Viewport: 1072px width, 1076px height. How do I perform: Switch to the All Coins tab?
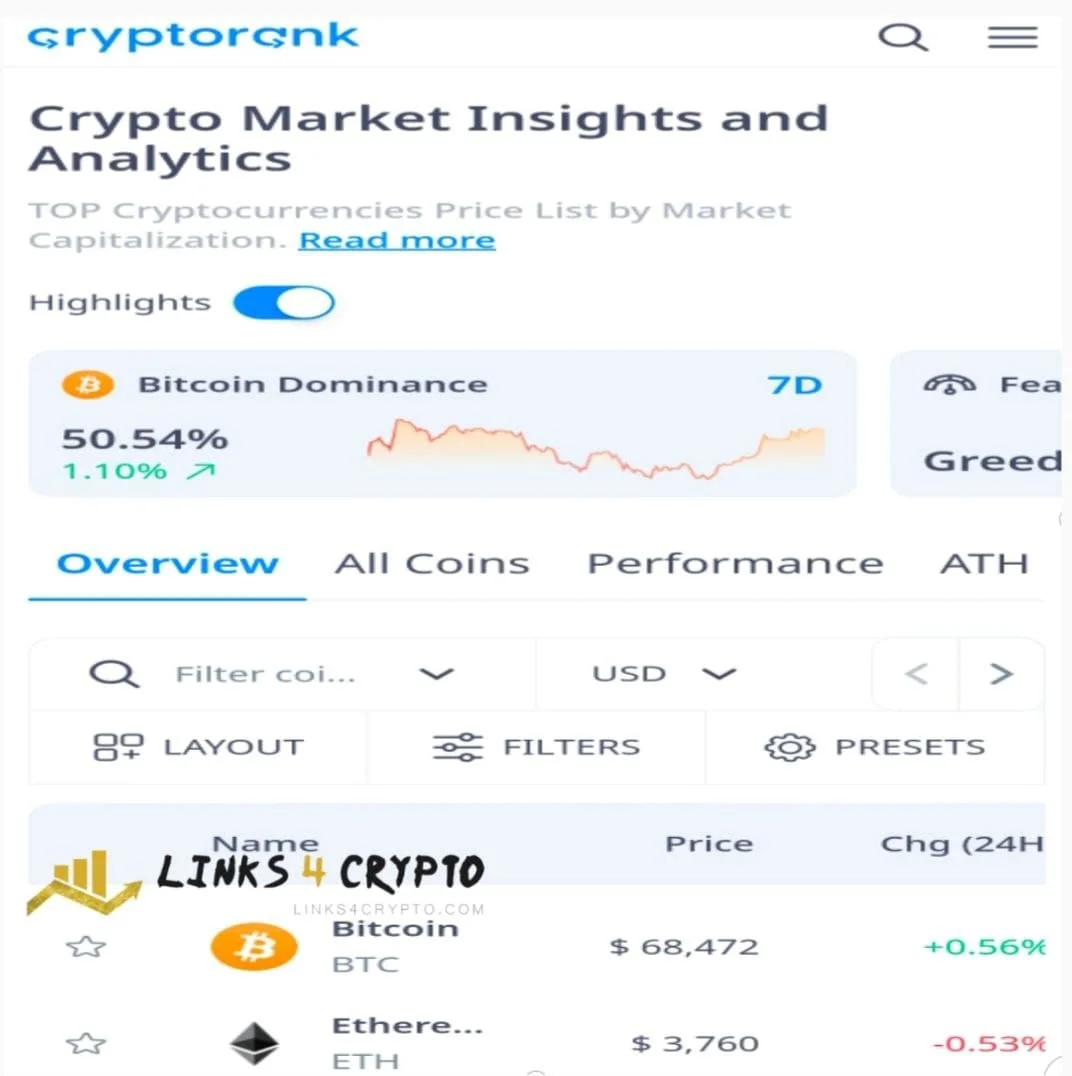432,564
